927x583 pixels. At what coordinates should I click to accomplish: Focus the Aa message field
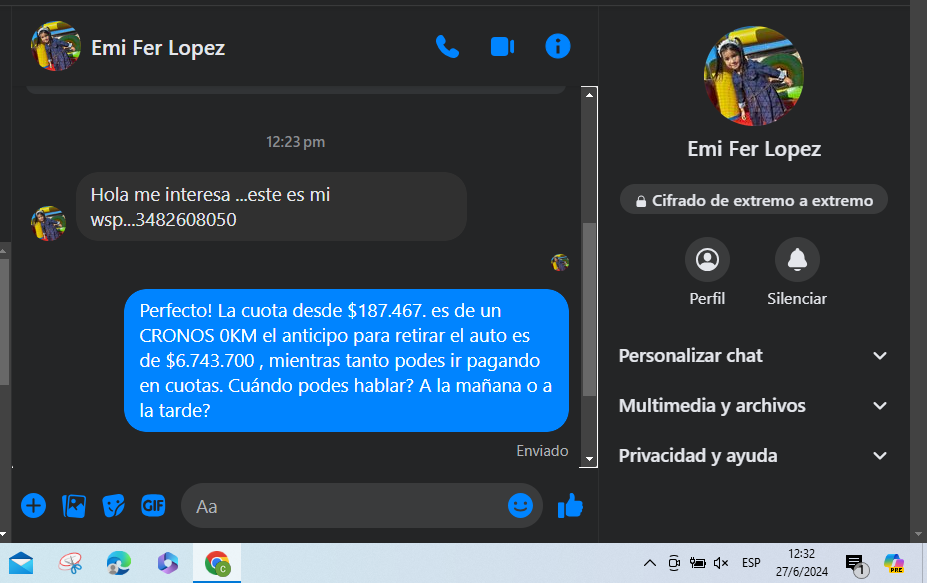[345, 506]
